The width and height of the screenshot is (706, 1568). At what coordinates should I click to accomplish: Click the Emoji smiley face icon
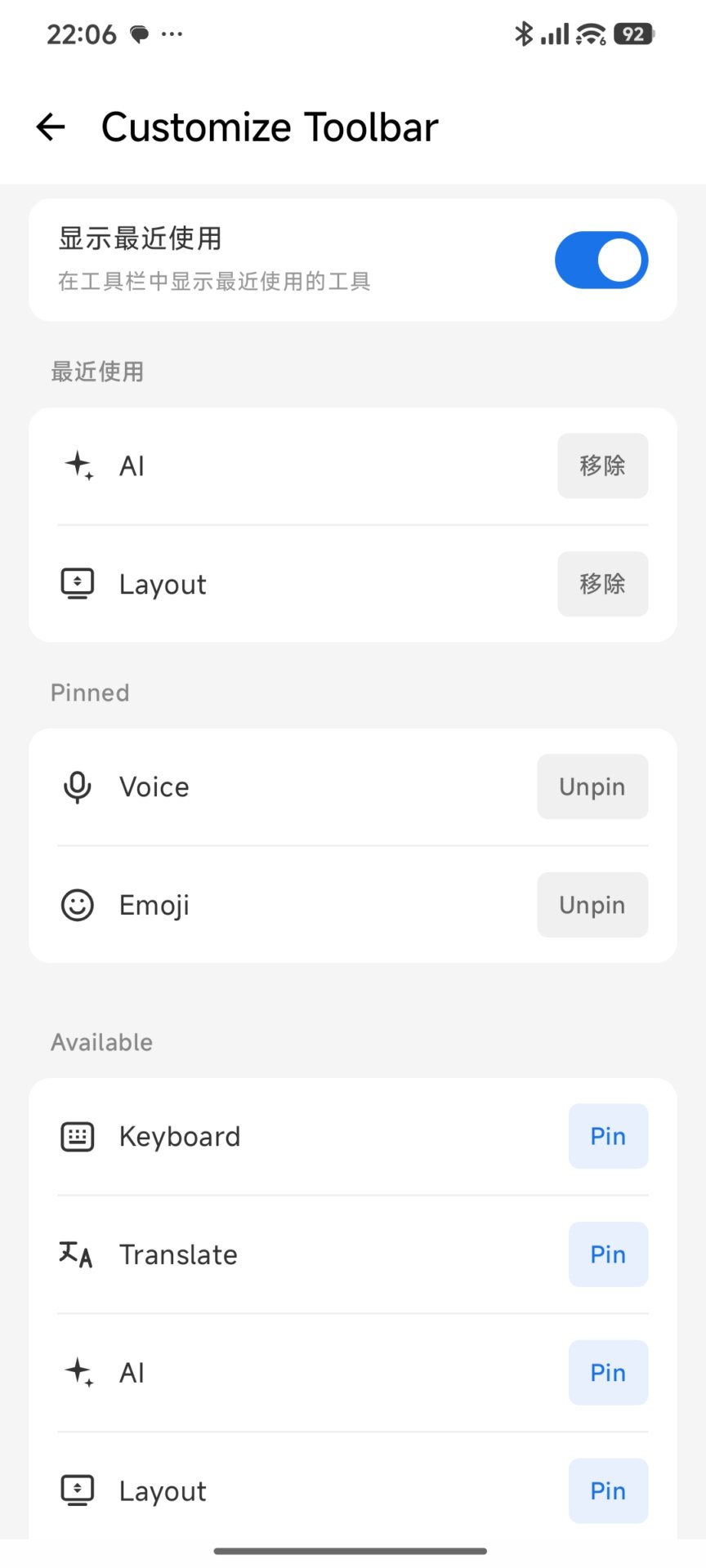coord(77,905)
